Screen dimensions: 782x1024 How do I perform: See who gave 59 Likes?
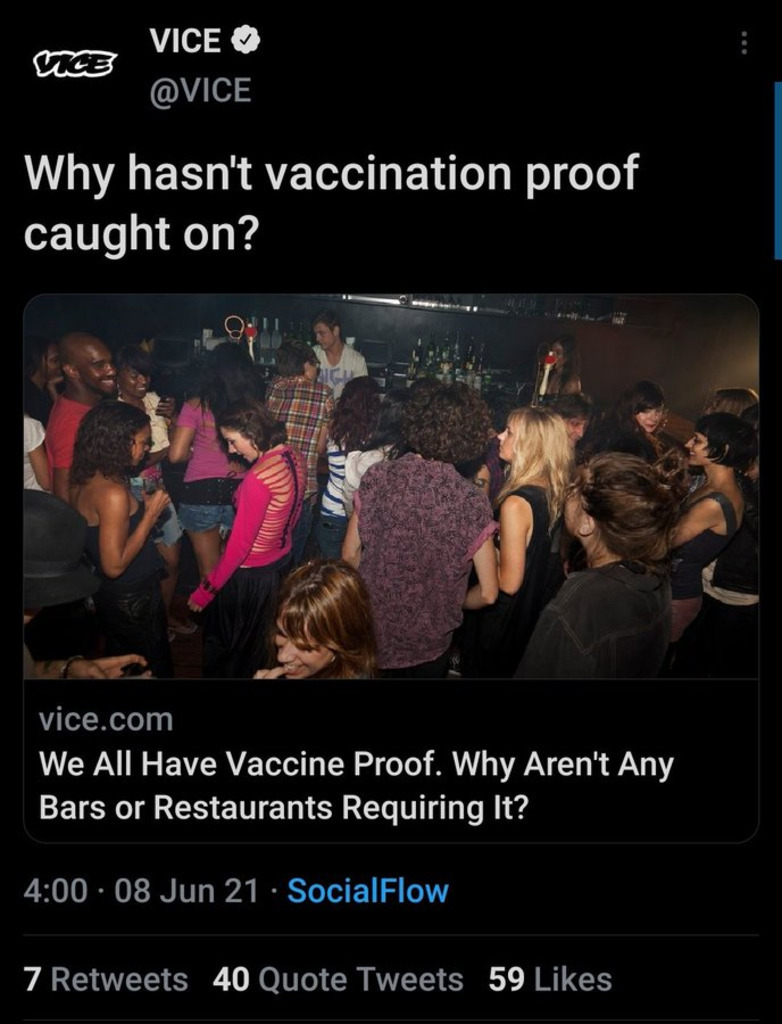tap(550, 979)
